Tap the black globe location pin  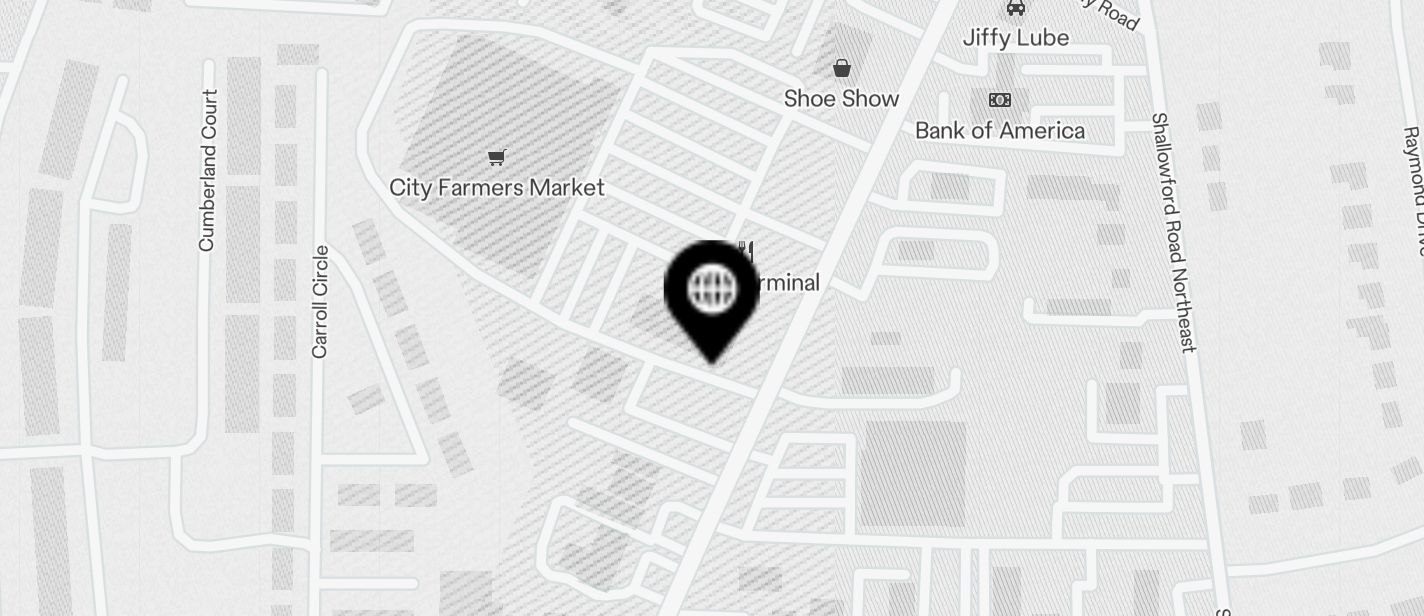(x=711, y=291)
